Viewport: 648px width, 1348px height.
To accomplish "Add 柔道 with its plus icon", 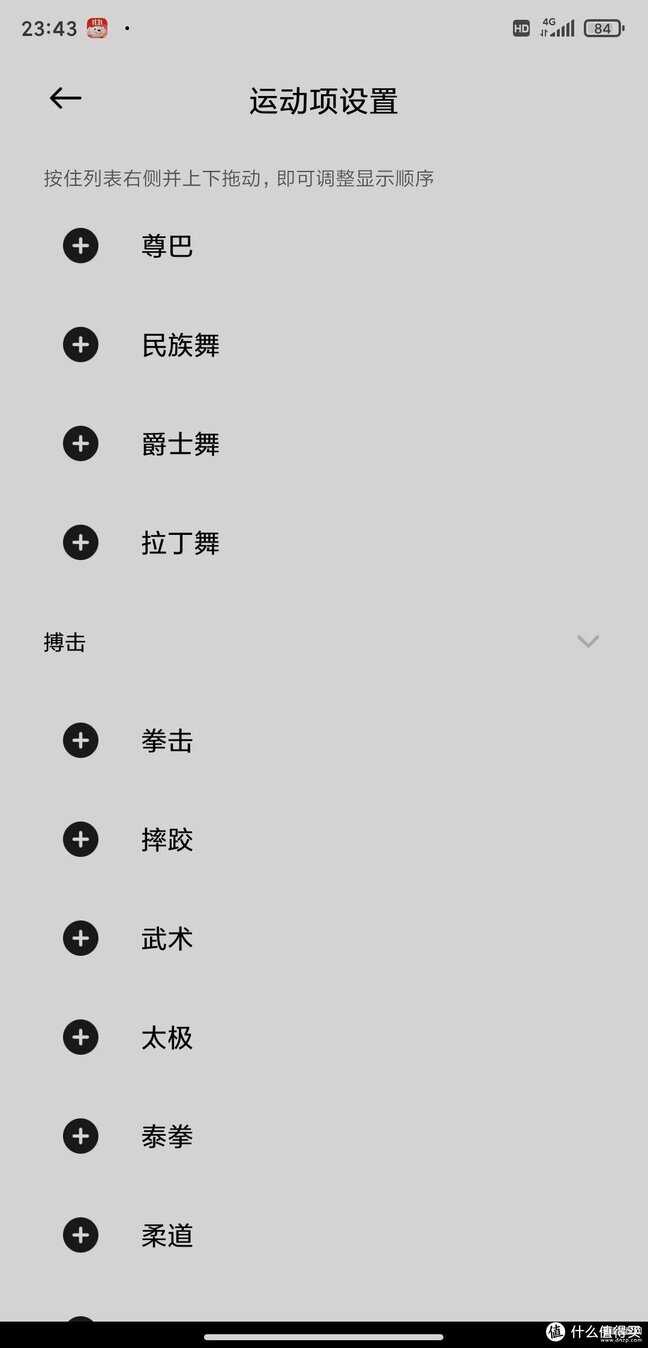I will coord(81,1236).
